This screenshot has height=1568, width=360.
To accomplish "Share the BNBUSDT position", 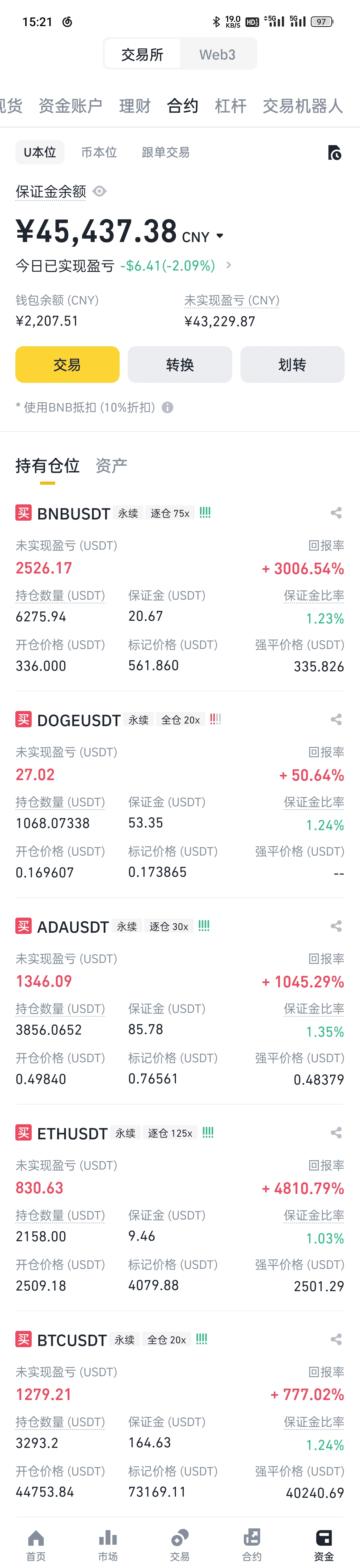I will [x=336, y=513].
